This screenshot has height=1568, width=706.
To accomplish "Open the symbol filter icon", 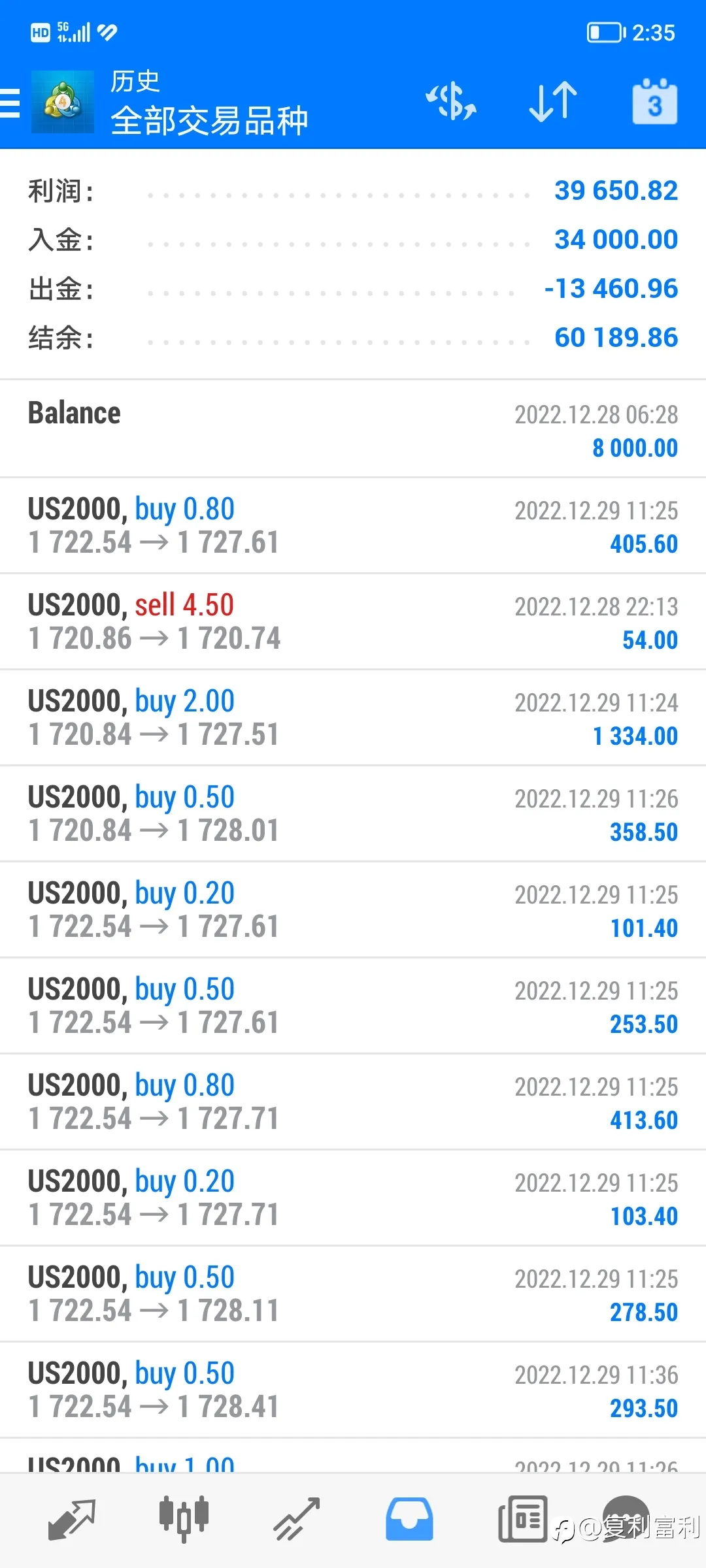I will pos(451,102).
